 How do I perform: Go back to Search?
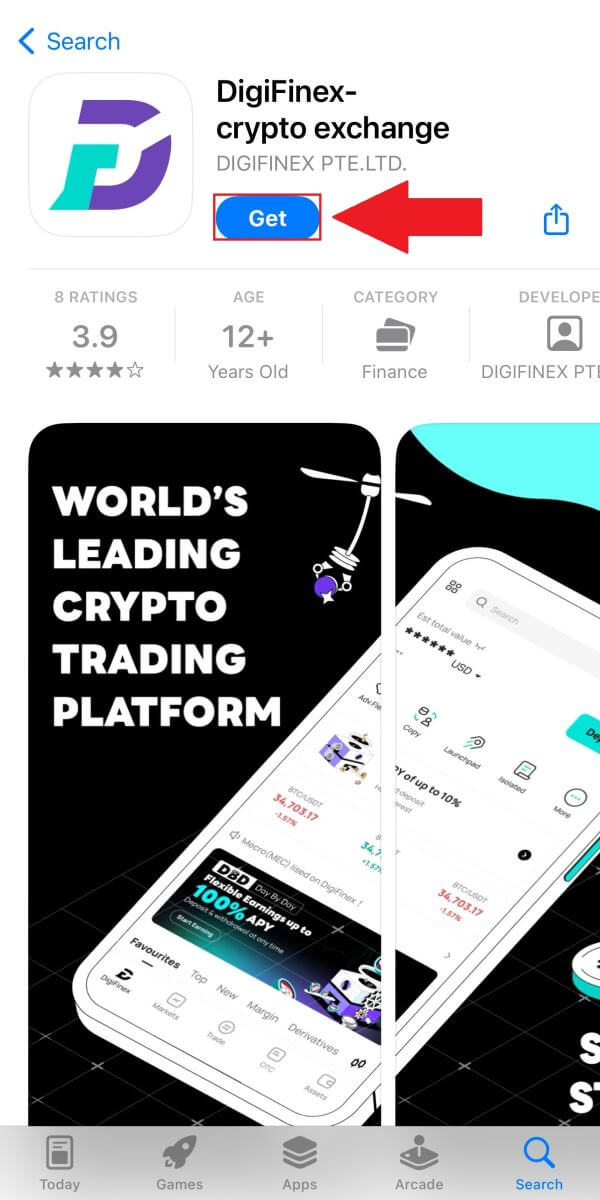tap(68, 42)
